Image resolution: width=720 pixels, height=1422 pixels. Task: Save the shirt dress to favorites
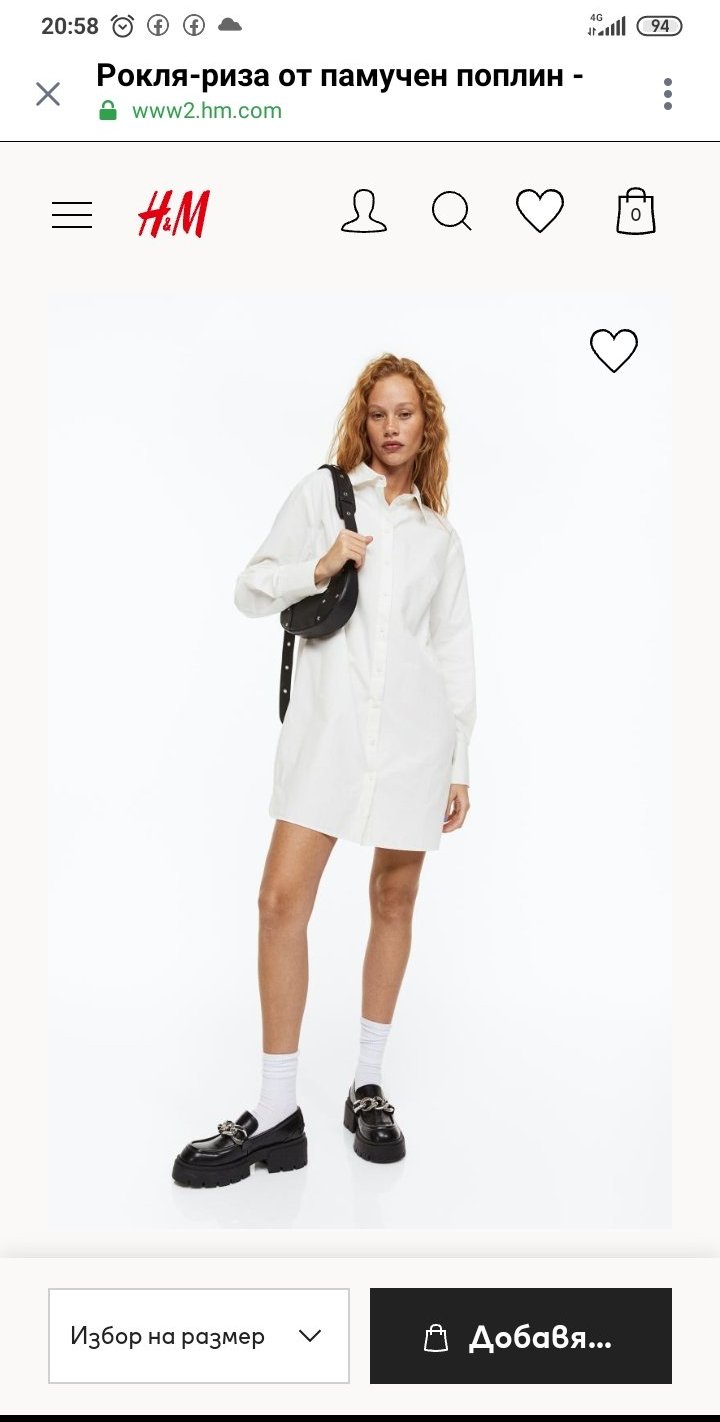tap(613, 351)
